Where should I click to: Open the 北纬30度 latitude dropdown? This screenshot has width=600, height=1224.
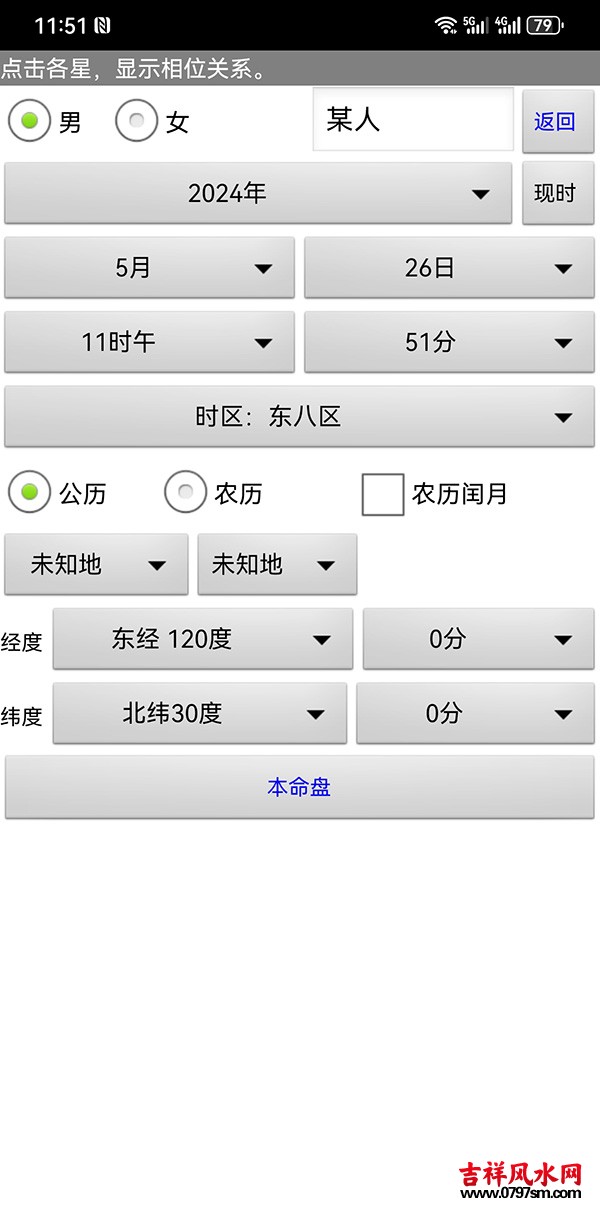click(x=200, y=713)
